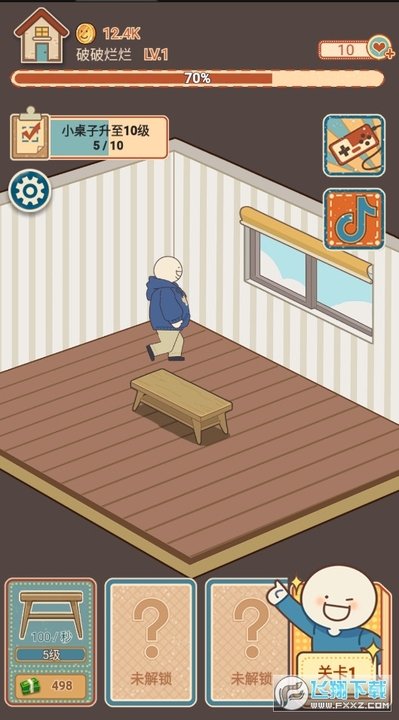Open the settings gear
399x720 pixels.
30,191
